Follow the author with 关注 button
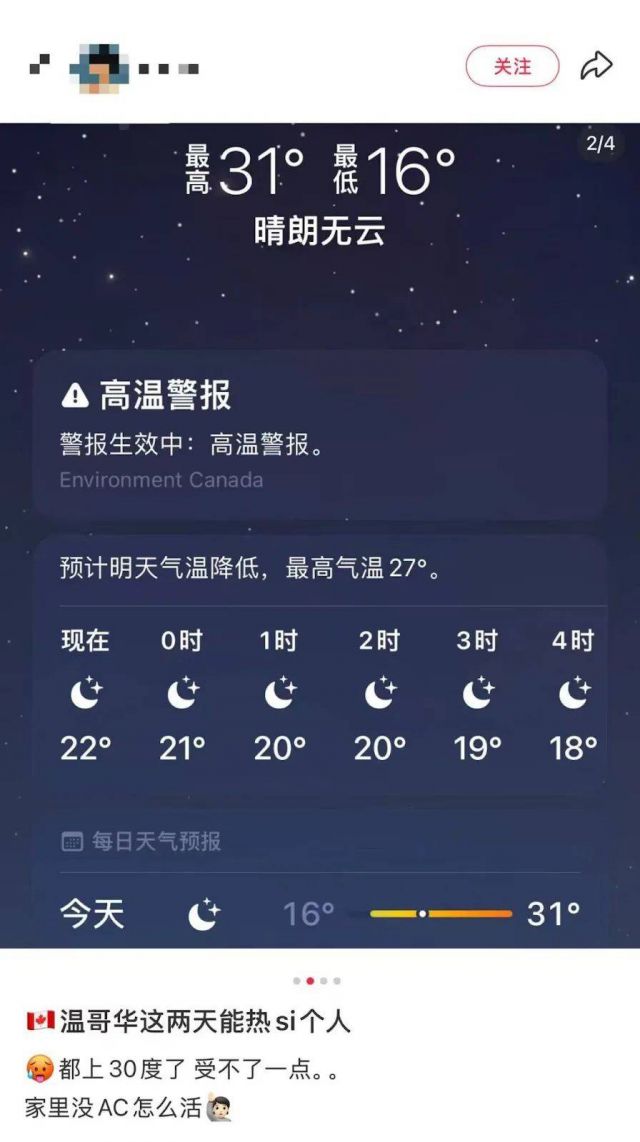 (x=511, y=66)
